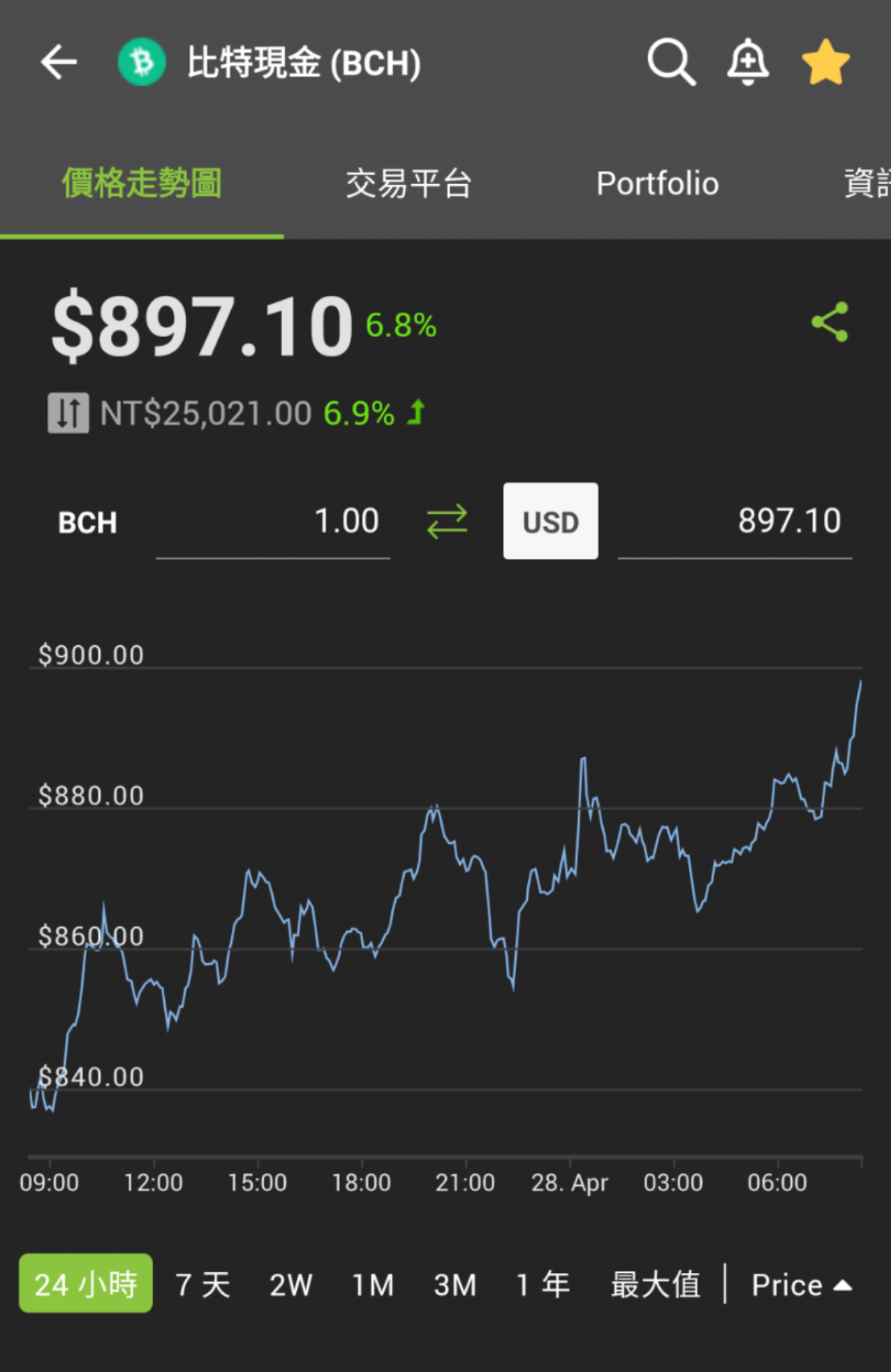View the 1 年 chart range
This screenshot has height=1372, width=891.
543,1285
